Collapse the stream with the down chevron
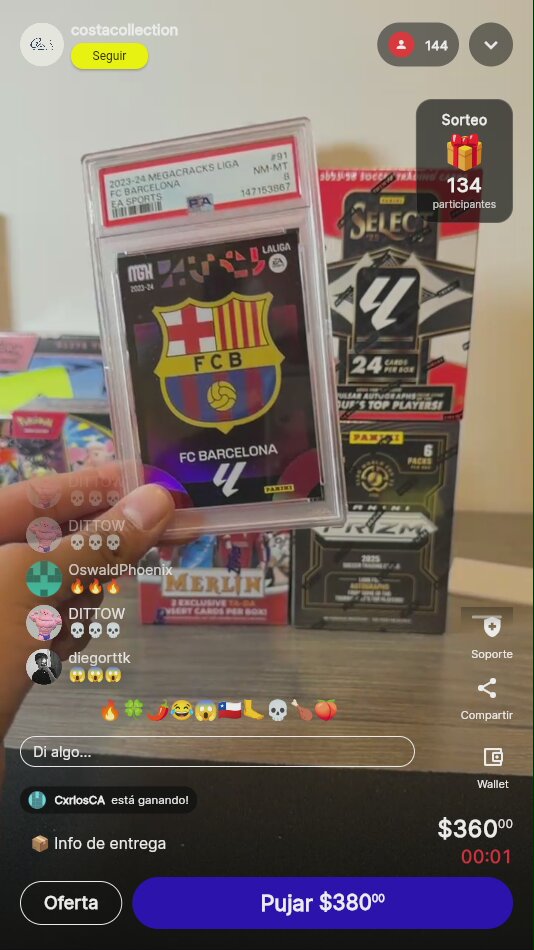The width and height of the screenshot is (534, 950). click(x=491, y=45)
